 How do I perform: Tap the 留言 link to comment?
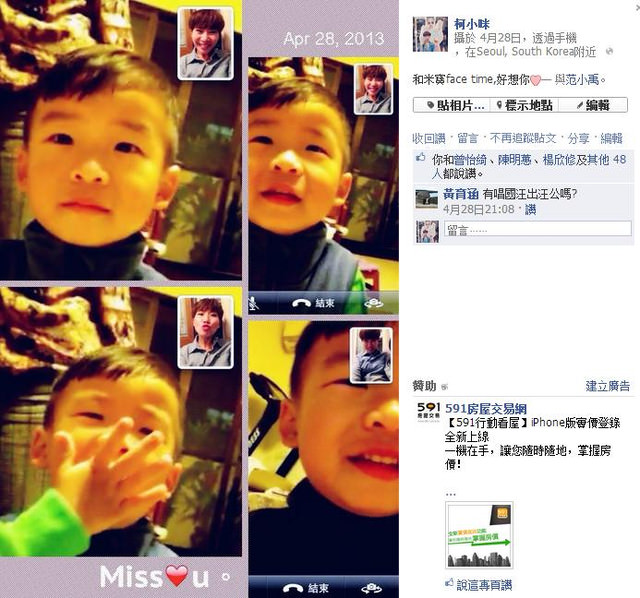pos(467,138)
